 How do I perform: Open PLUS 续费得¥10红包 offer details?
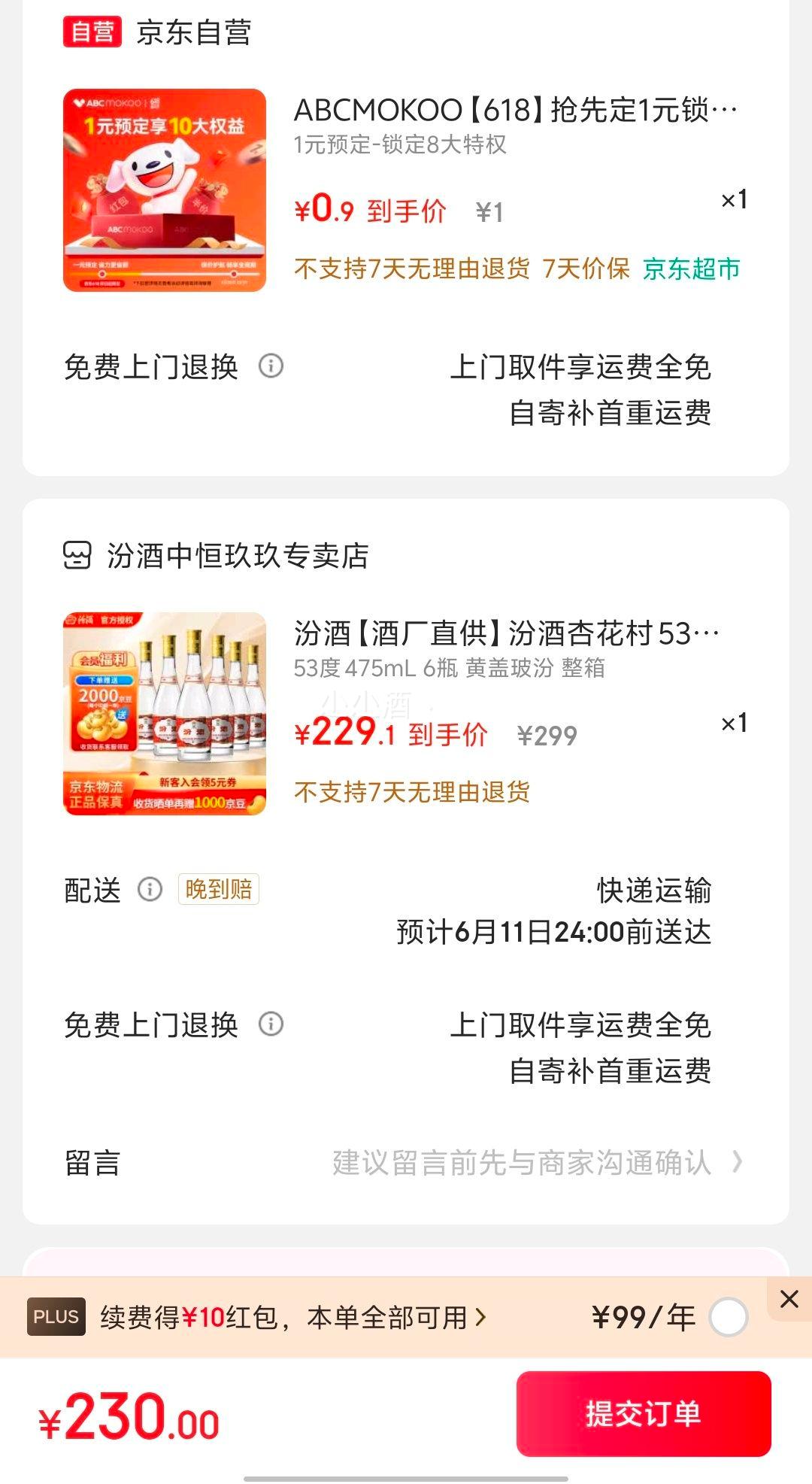pos(293,1317)
